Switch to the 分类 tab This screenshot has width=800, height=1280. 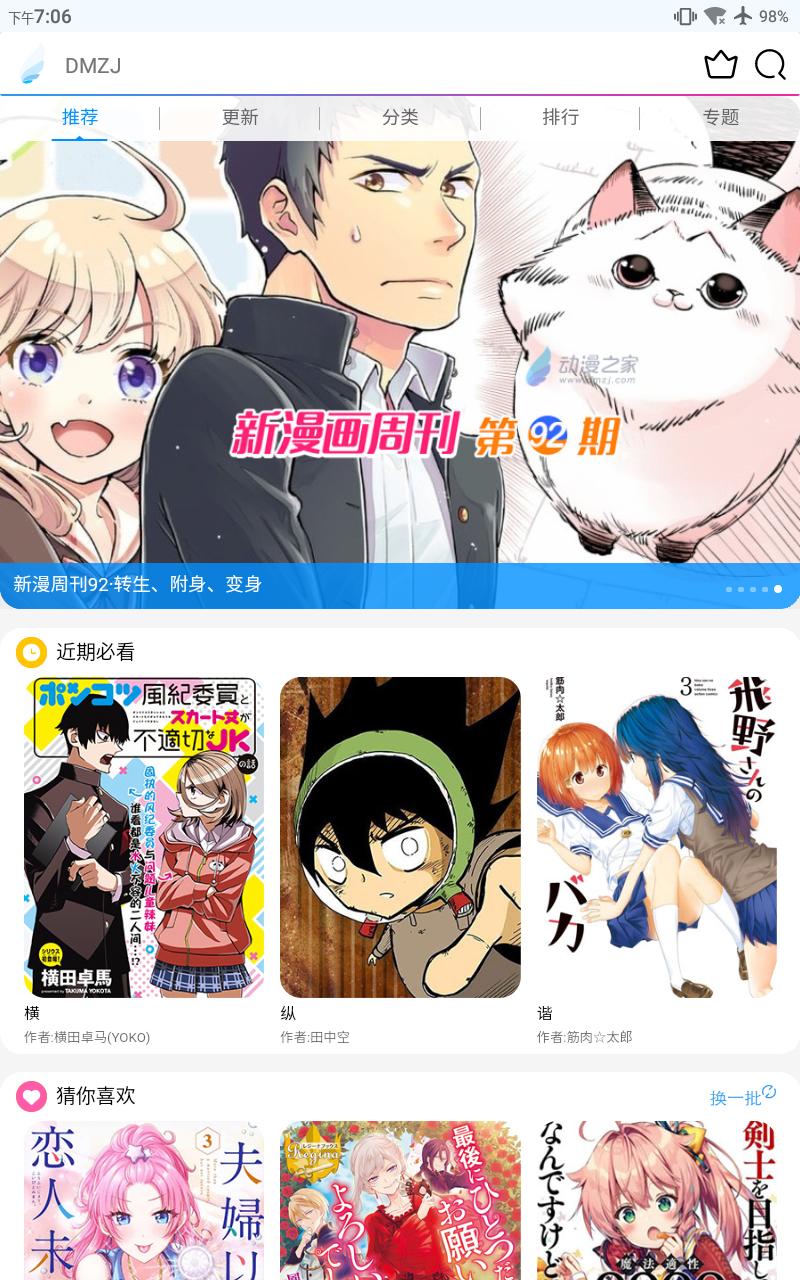coord(400,117)
